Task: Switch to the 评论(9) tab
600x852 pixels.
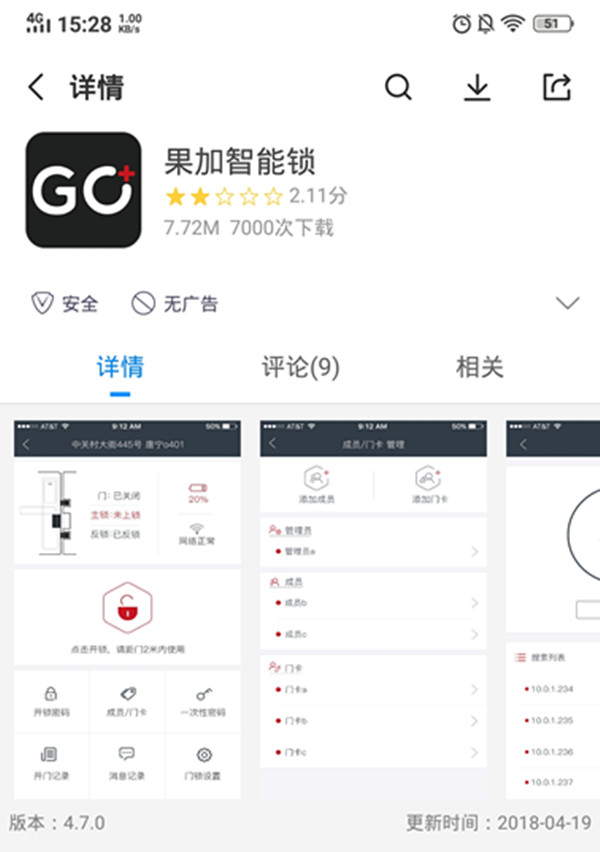Action: (x=300, y=367)
